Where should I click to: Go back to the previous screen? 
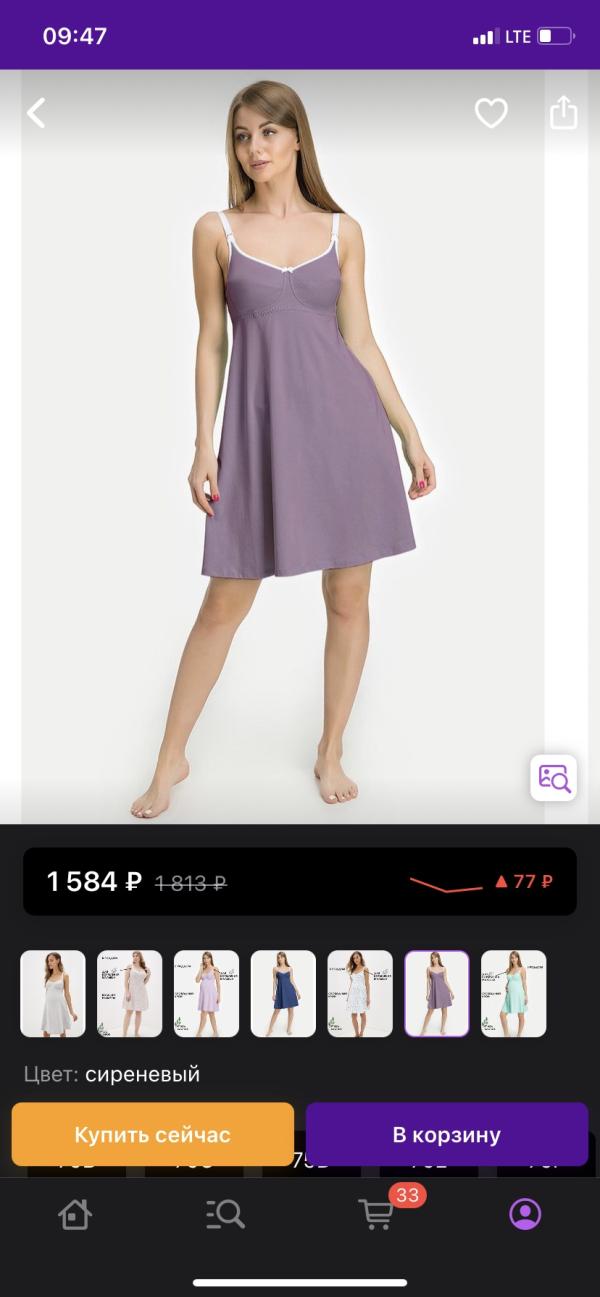[37, 113]
